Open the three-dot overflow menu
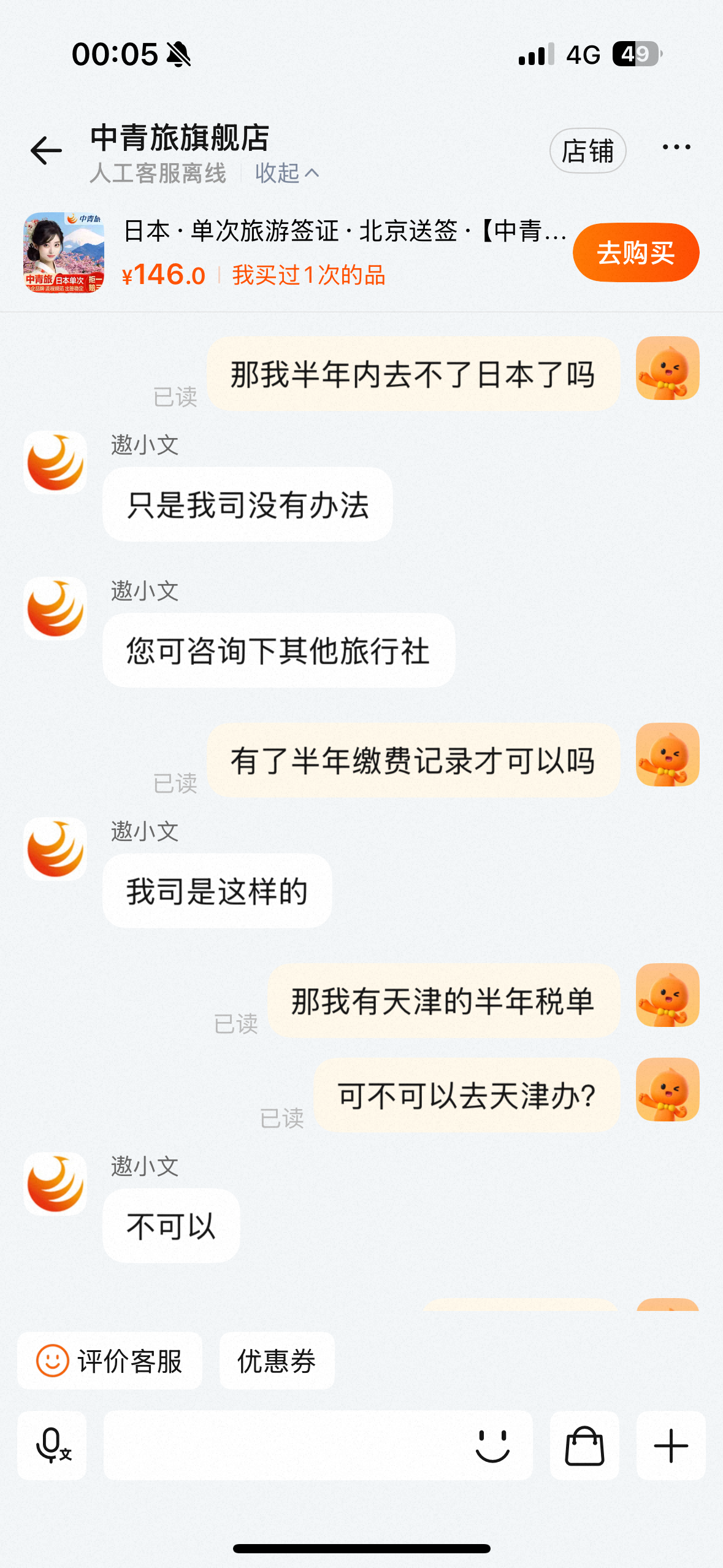This screenshot has width=723, height=1568. pyautogui.click(x=676, y=147)
